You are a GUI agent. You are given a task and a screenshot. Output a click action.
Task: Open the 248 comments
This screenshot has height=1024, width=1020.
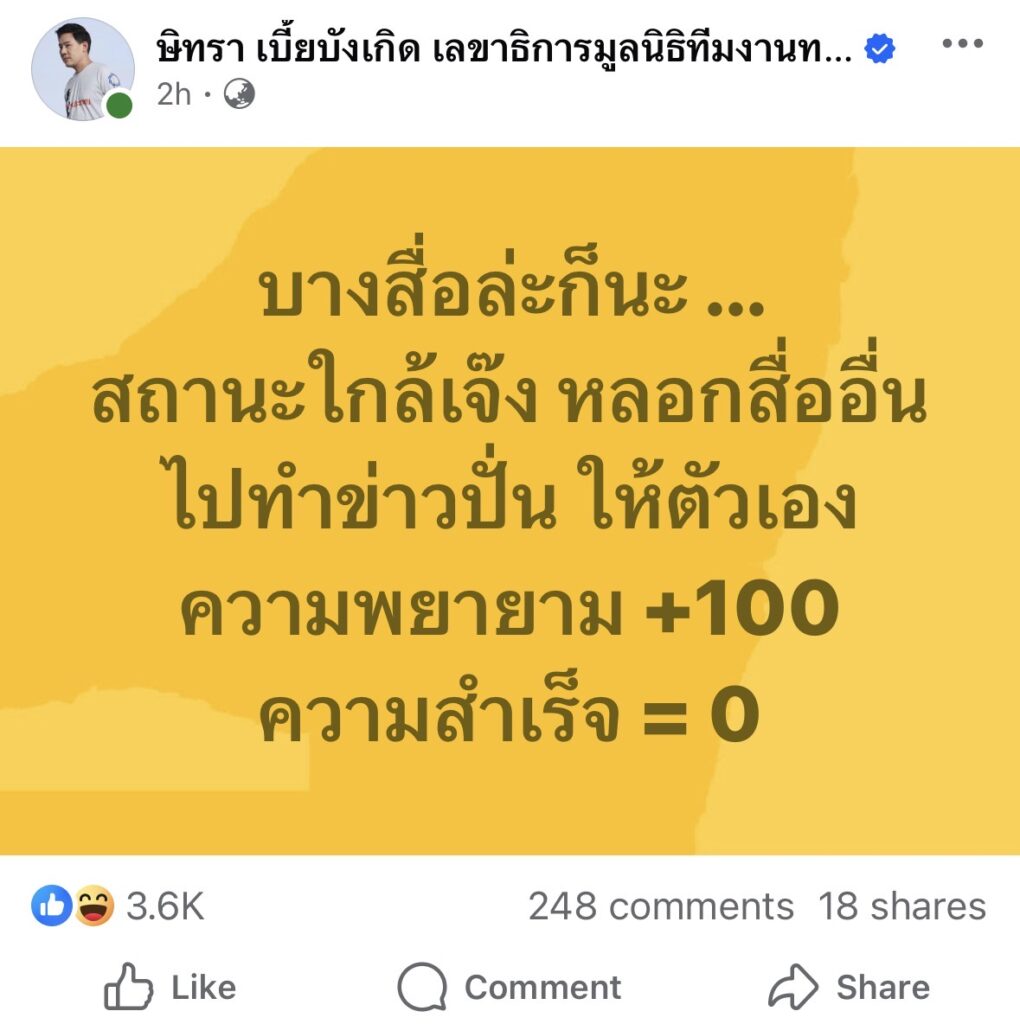[x=661, y=906]
